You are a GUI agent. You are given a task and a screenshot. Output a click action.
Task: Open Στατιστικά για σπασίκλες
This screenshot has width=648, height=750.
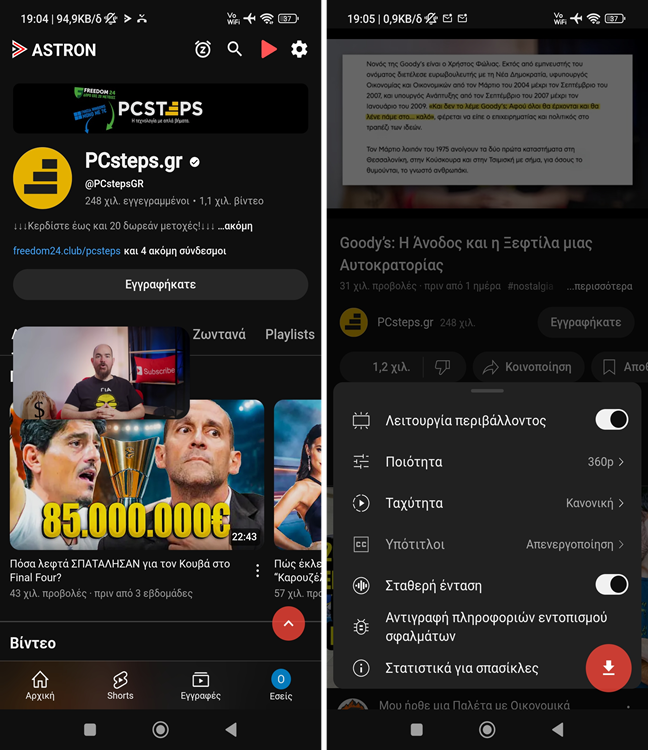click(462, 668)
